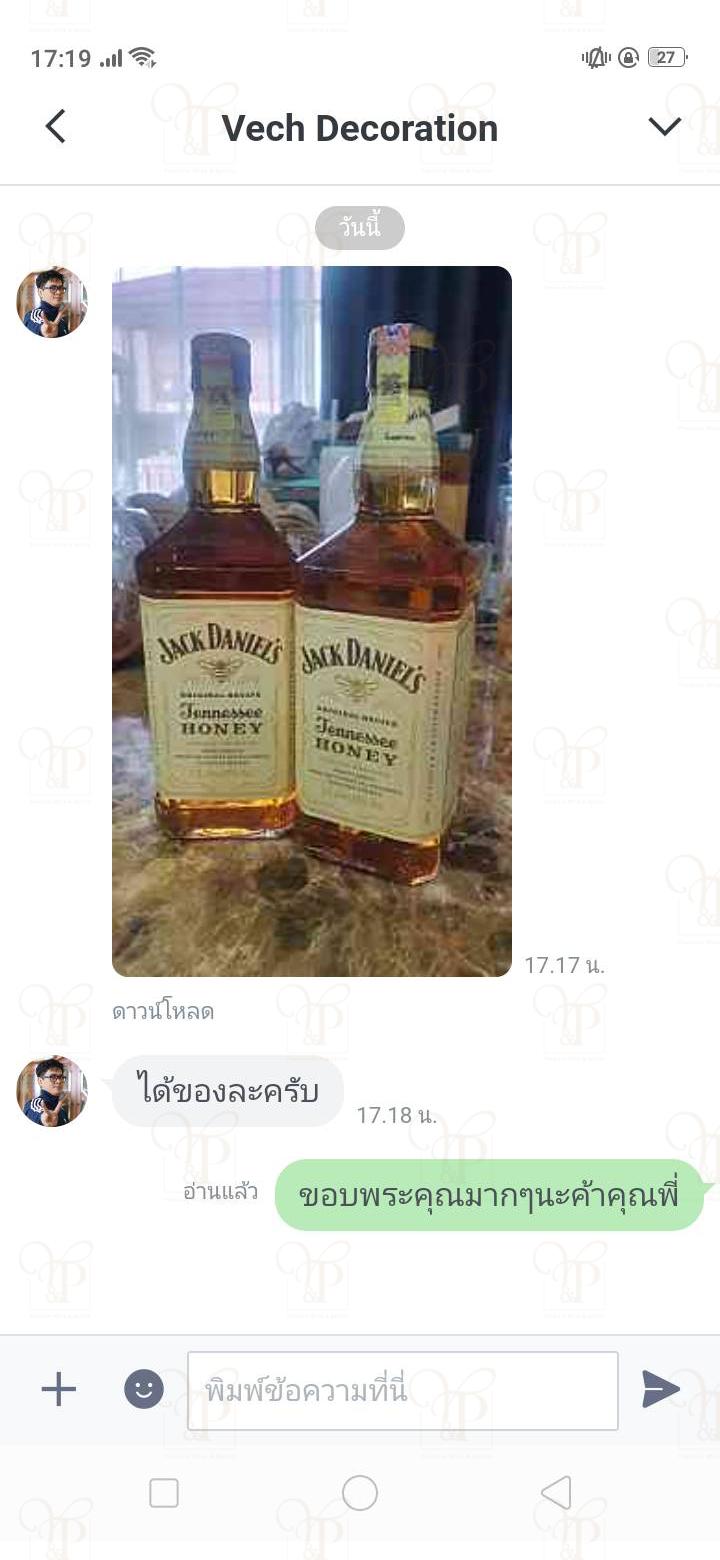View the sender's profile picture beside the photo

pos(52,302)
